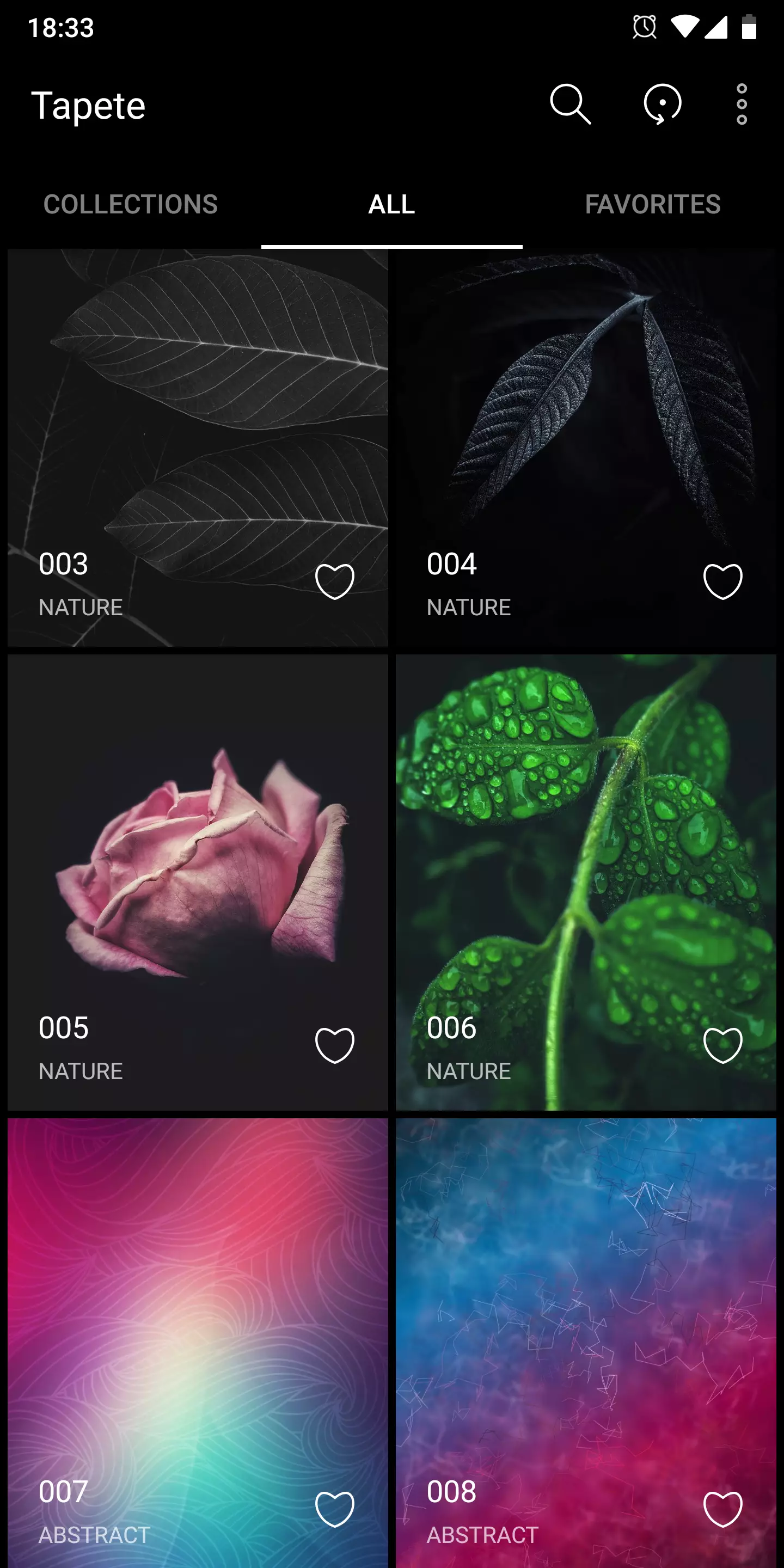Open wallpaper 005 pink rose

point(198,882)
